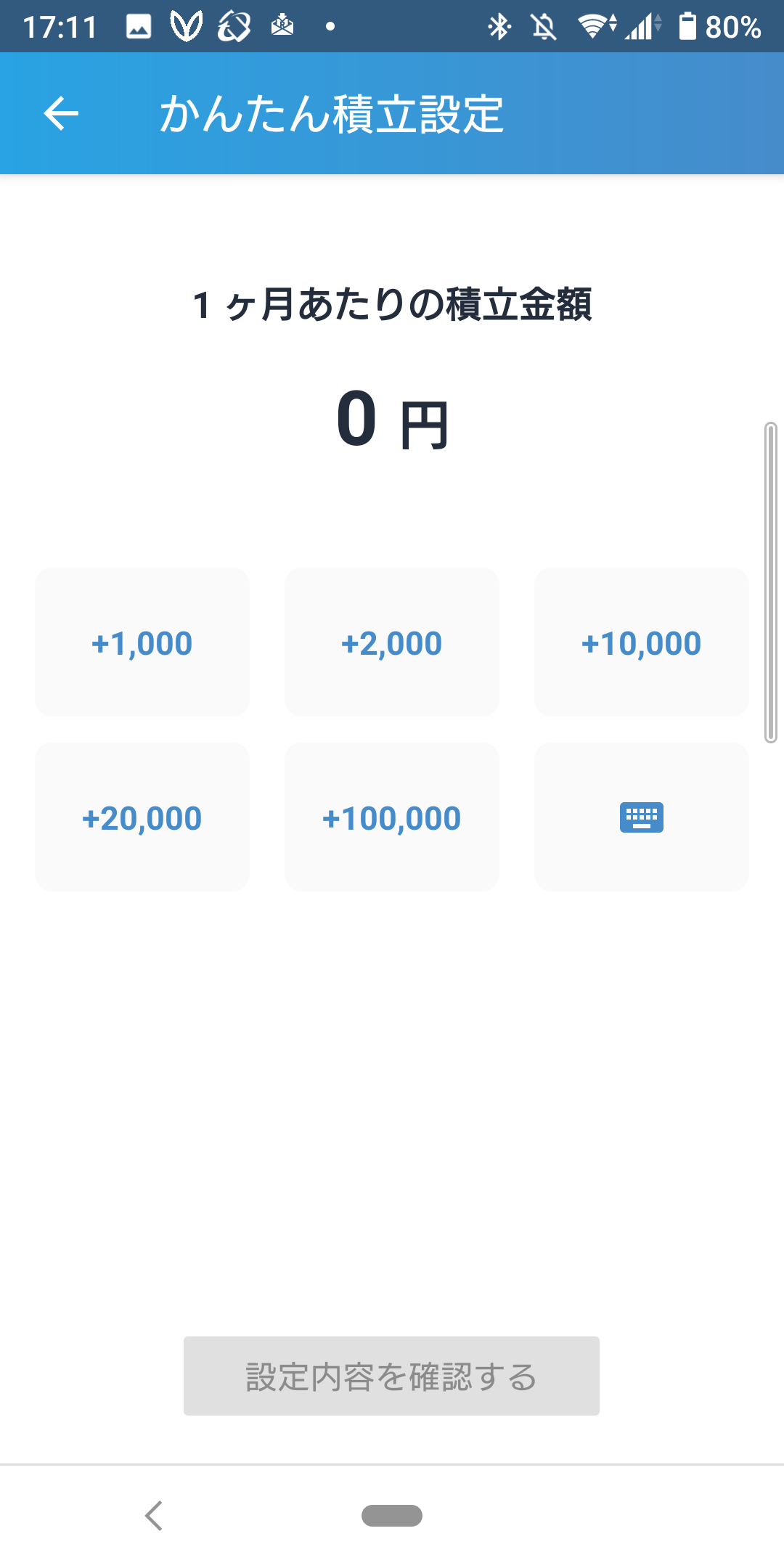
Task: Tap the +20,000 amount button
Action: coord(142,817)
